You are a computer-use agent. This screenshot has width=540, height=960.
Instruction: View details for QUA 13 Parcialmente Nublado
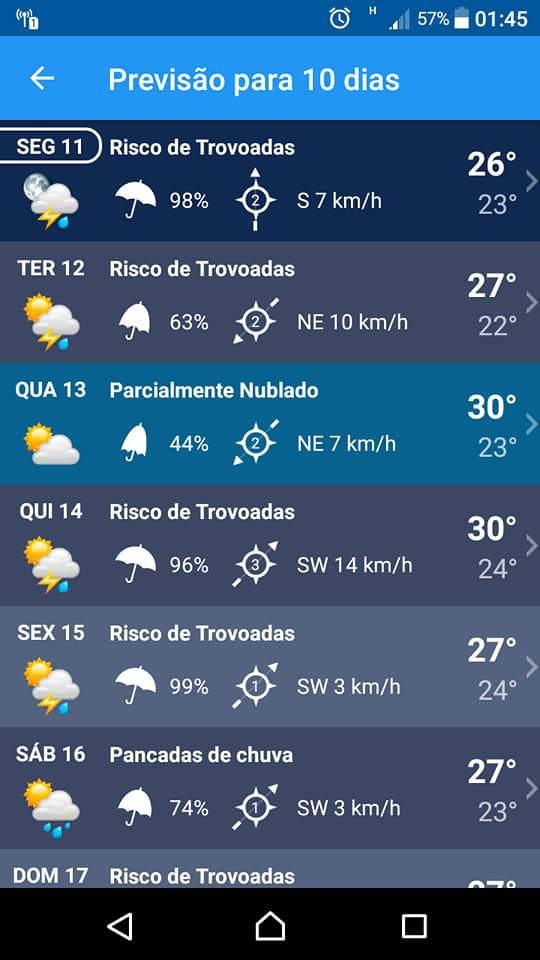(270, 423)
